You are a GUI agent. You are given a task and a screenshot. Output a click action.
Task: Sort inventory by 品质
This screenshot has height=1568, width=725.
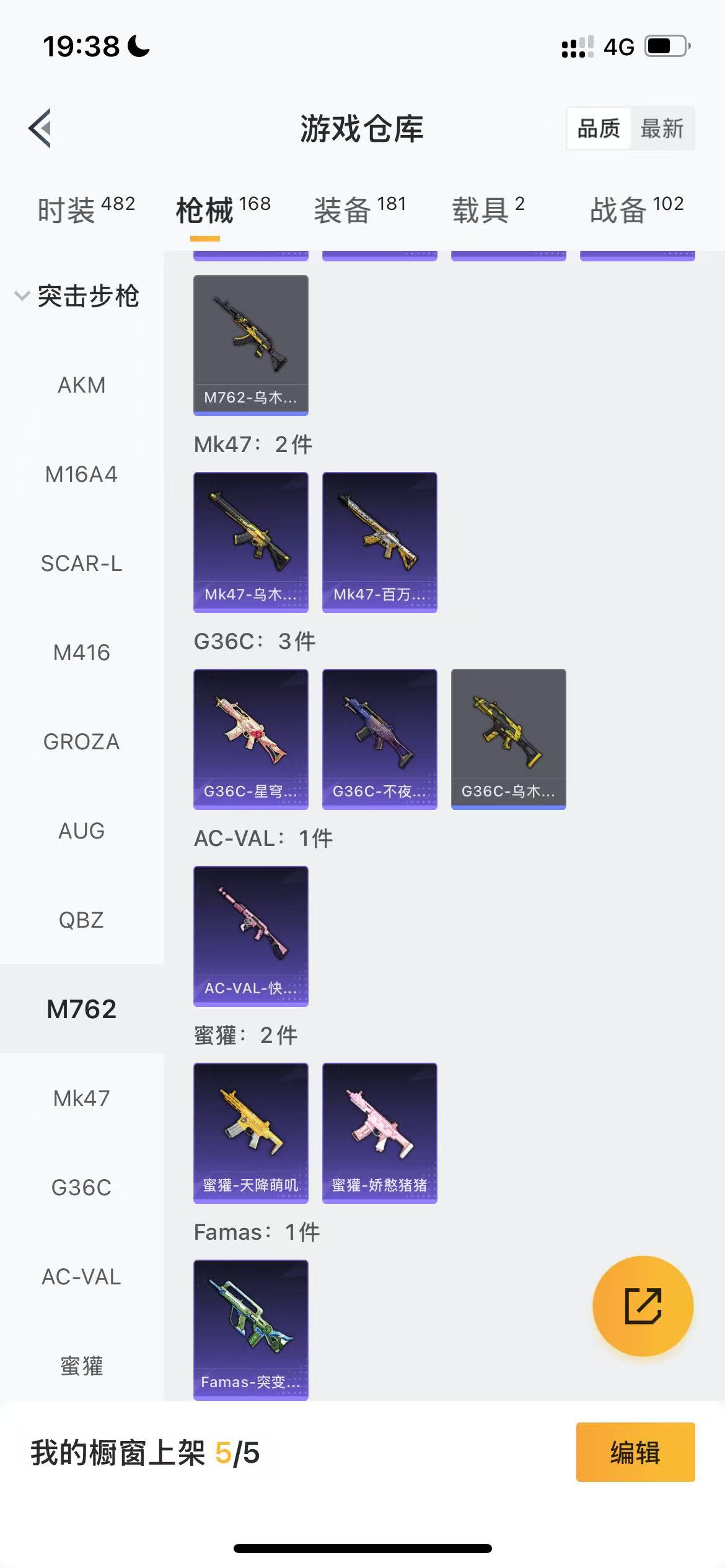(599, 129)
